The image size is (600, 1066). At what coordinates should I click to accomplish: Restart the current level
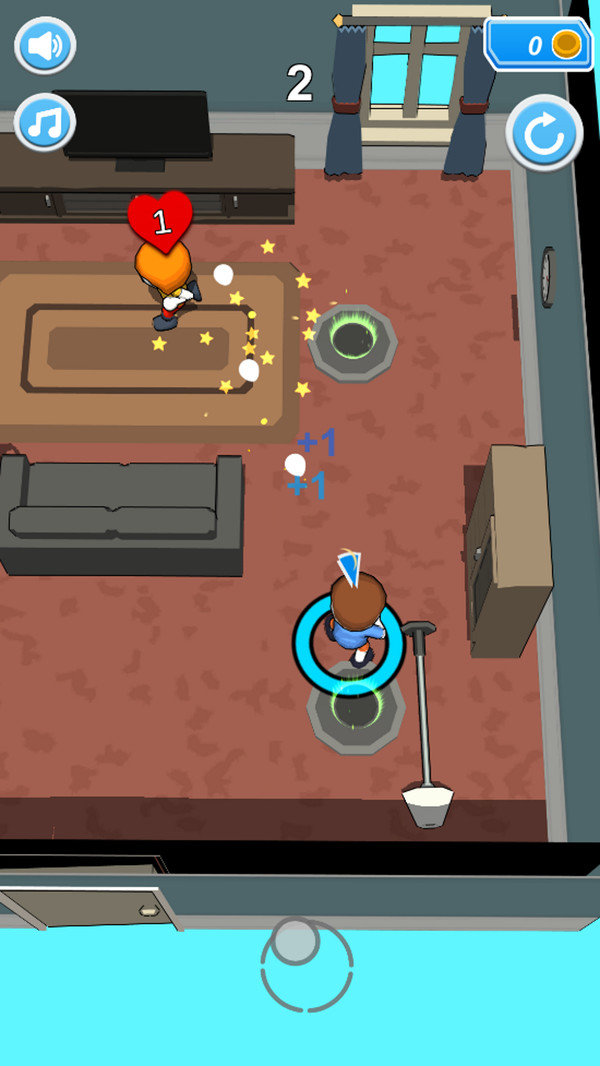(x=544, y=134)
